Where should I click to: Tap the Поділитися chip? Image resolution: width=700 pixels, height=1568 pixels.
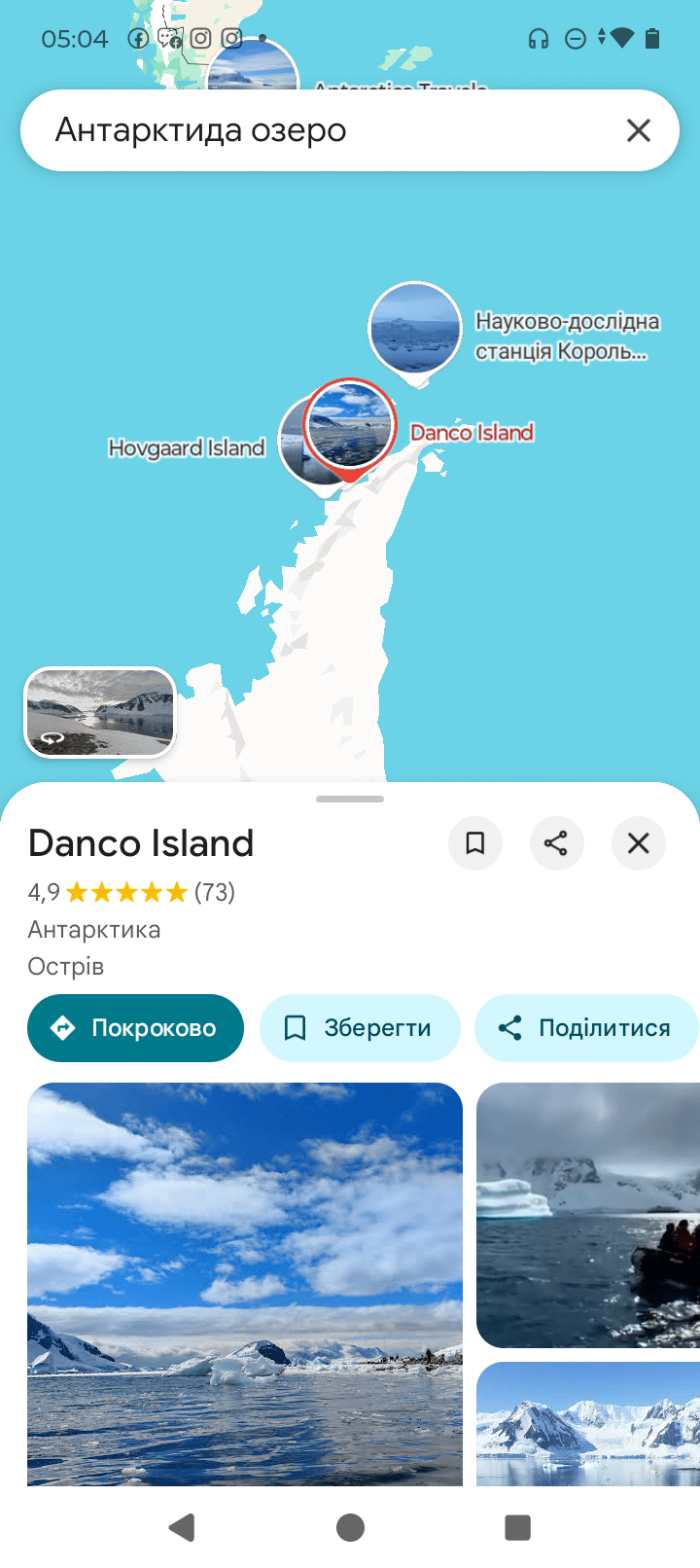click(585, 1027)
